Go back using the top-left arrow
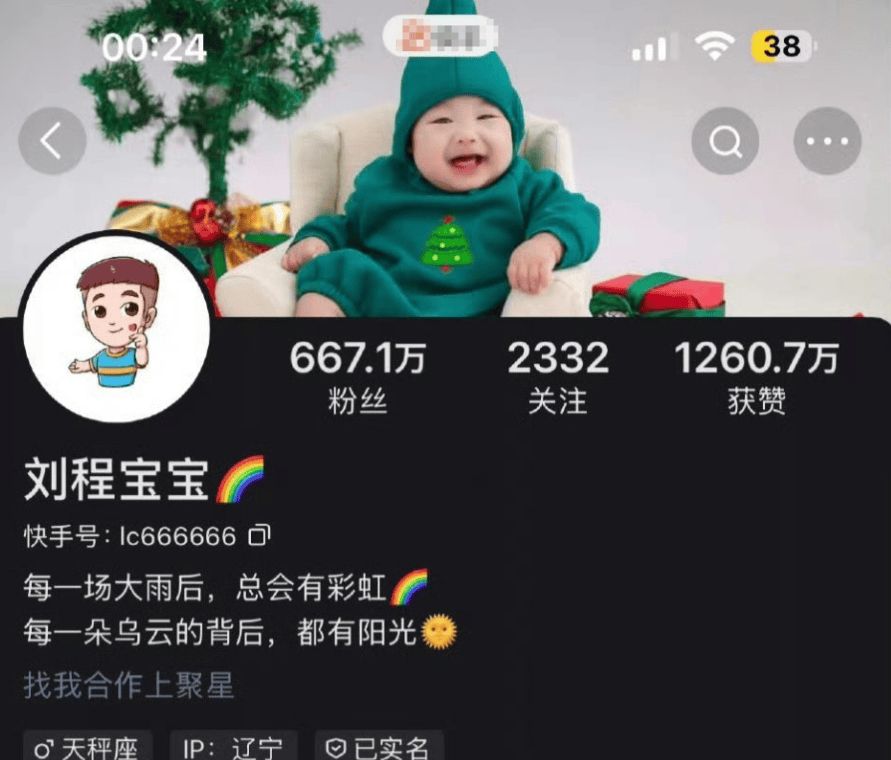This screenshot has width=891, height=760. [52, 142]
